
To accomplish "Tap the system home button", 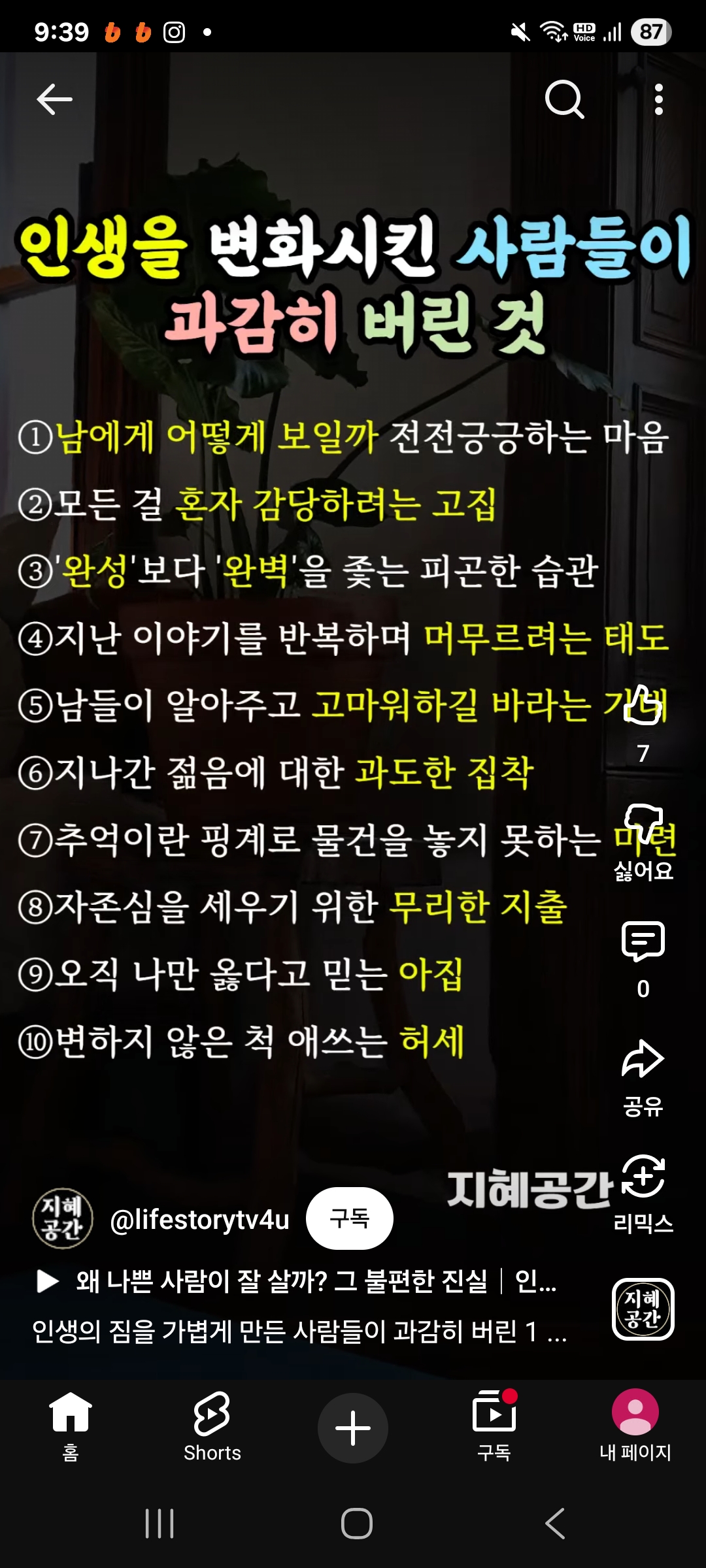I will (x=357, y=1524).
